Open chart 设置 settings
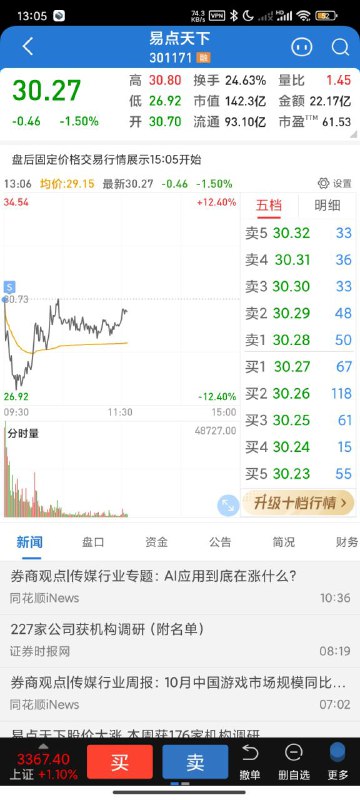 point(335,183)
